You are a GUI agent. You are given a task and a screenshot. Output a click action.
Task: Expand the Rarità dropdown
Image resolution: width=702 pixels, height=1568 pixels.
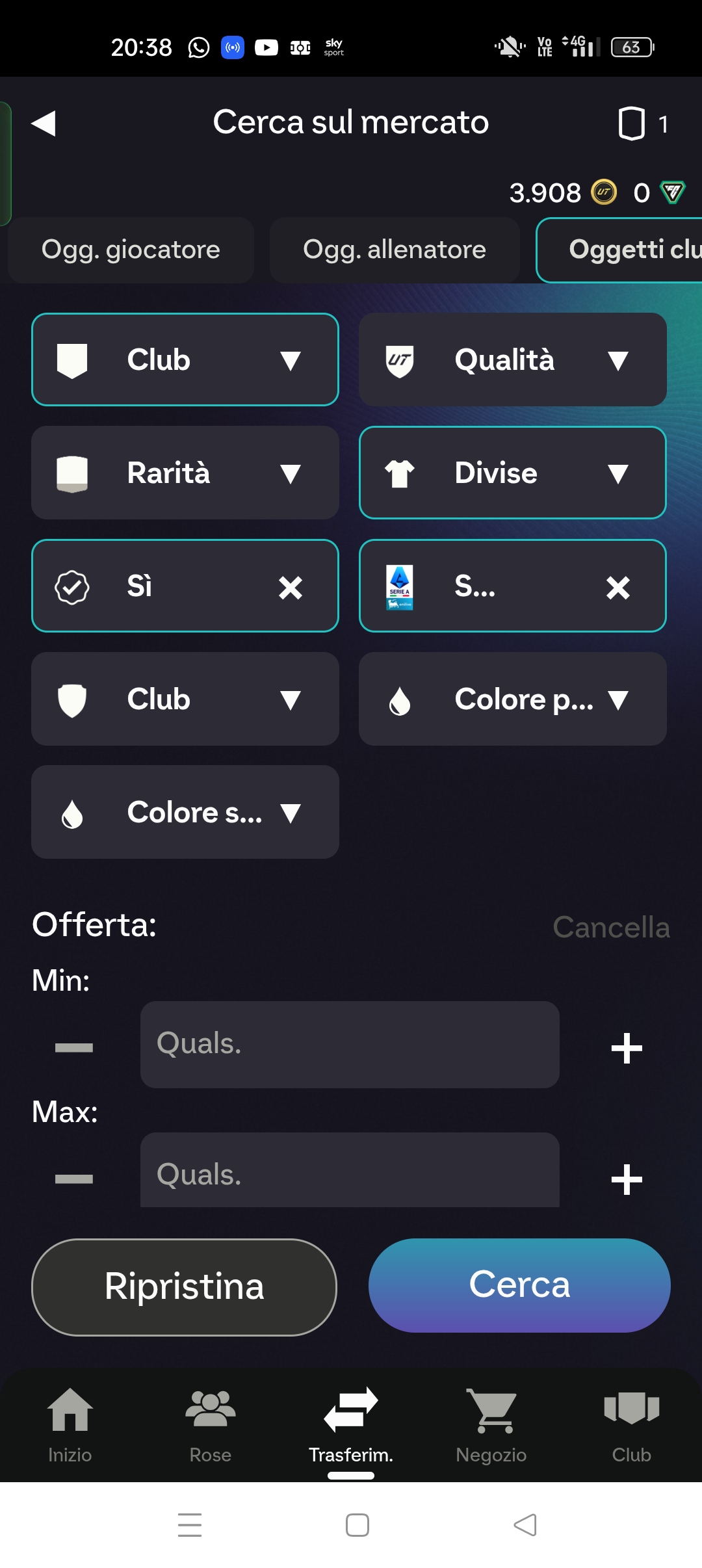(x=185, y=473)
